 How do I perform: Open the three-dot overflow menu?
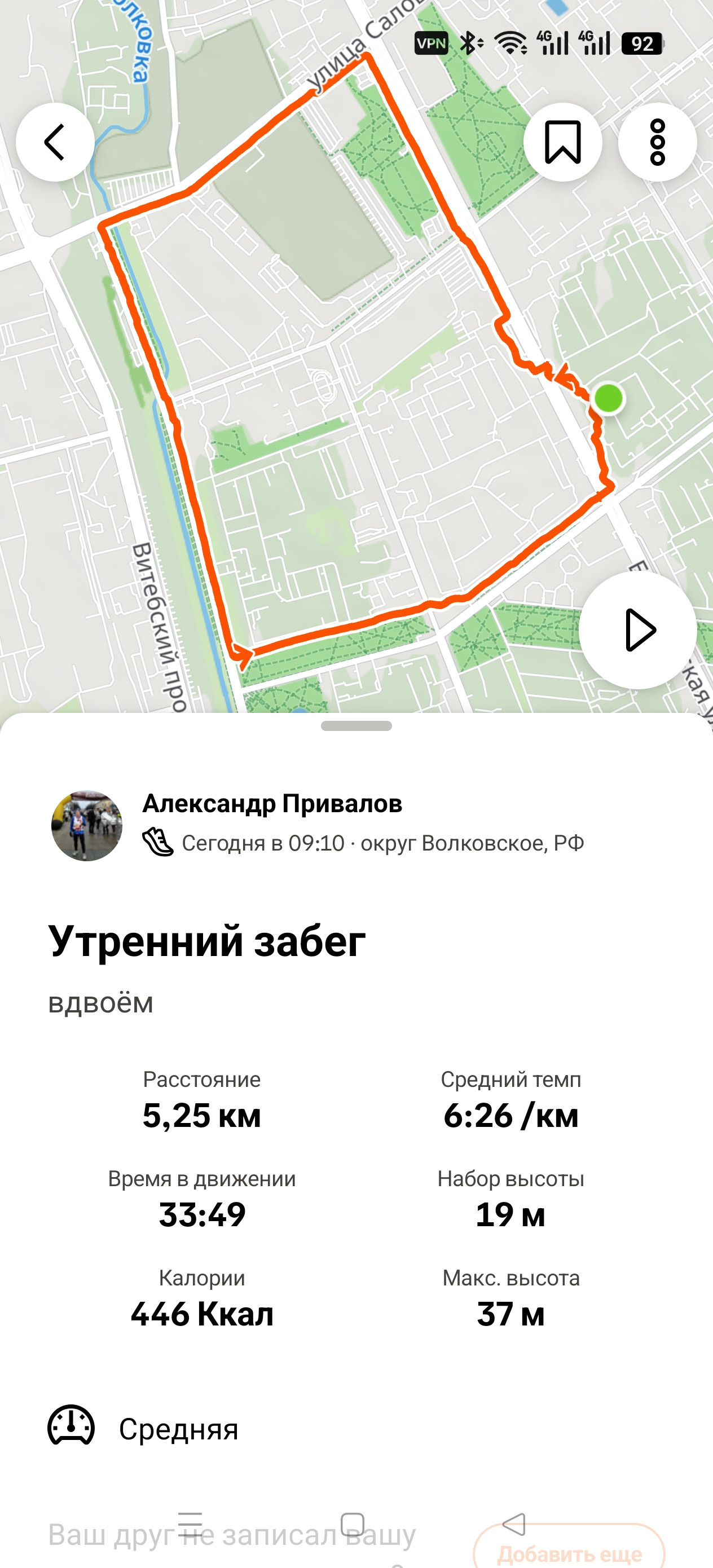pyautogui.click(x=658, y=142)
